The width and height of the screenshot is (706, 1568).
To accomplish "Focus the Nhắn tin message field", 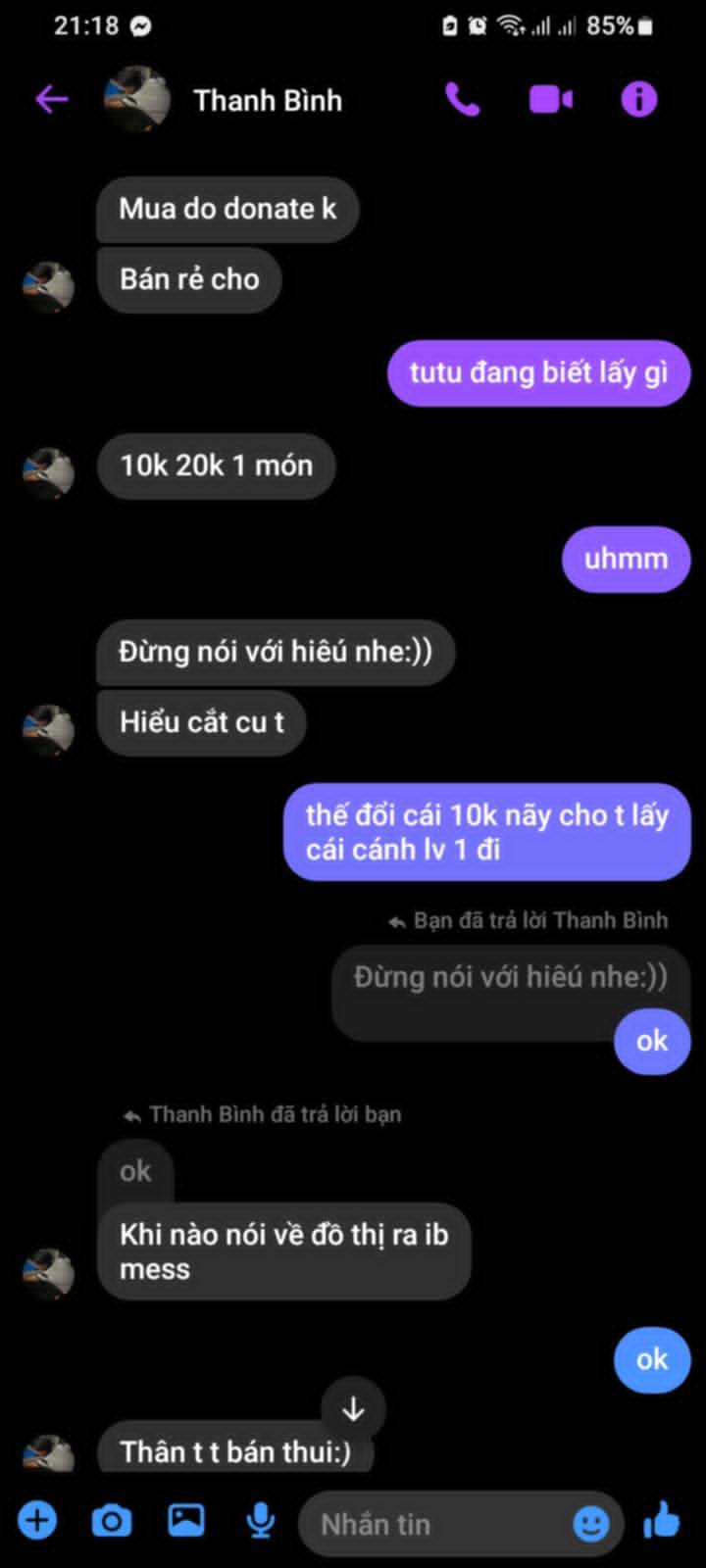I will pos(431,1524).
